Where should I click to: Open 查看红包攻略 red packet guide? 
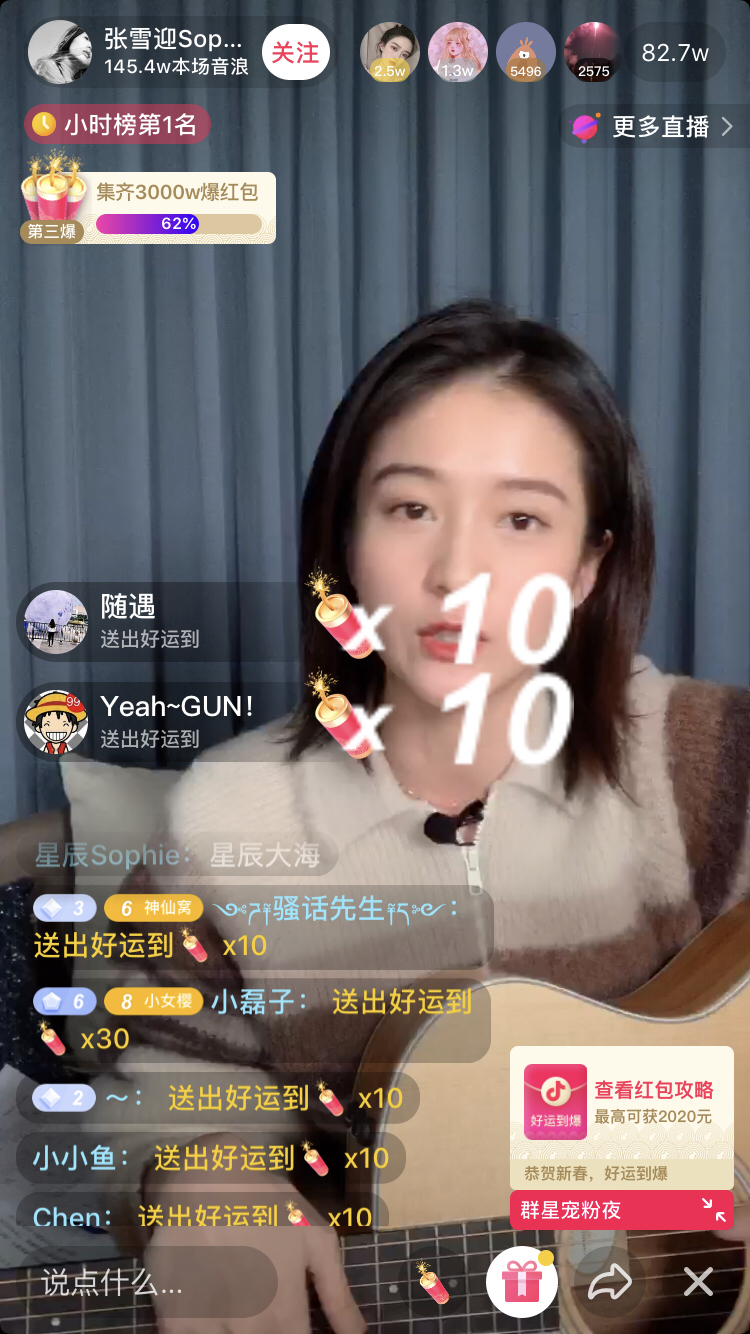[622, 1103]
